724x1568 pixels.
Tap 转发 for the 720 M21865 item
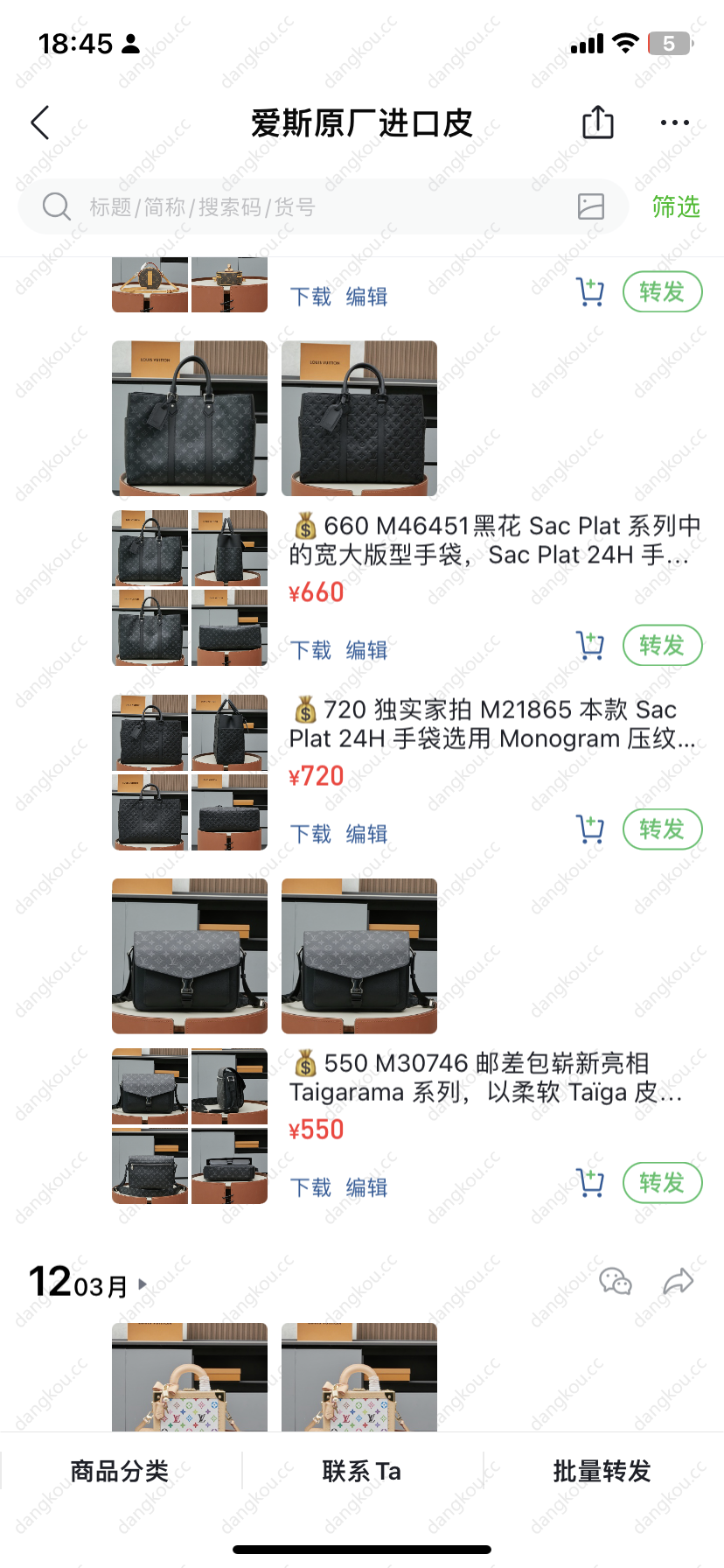pos(662,829)
